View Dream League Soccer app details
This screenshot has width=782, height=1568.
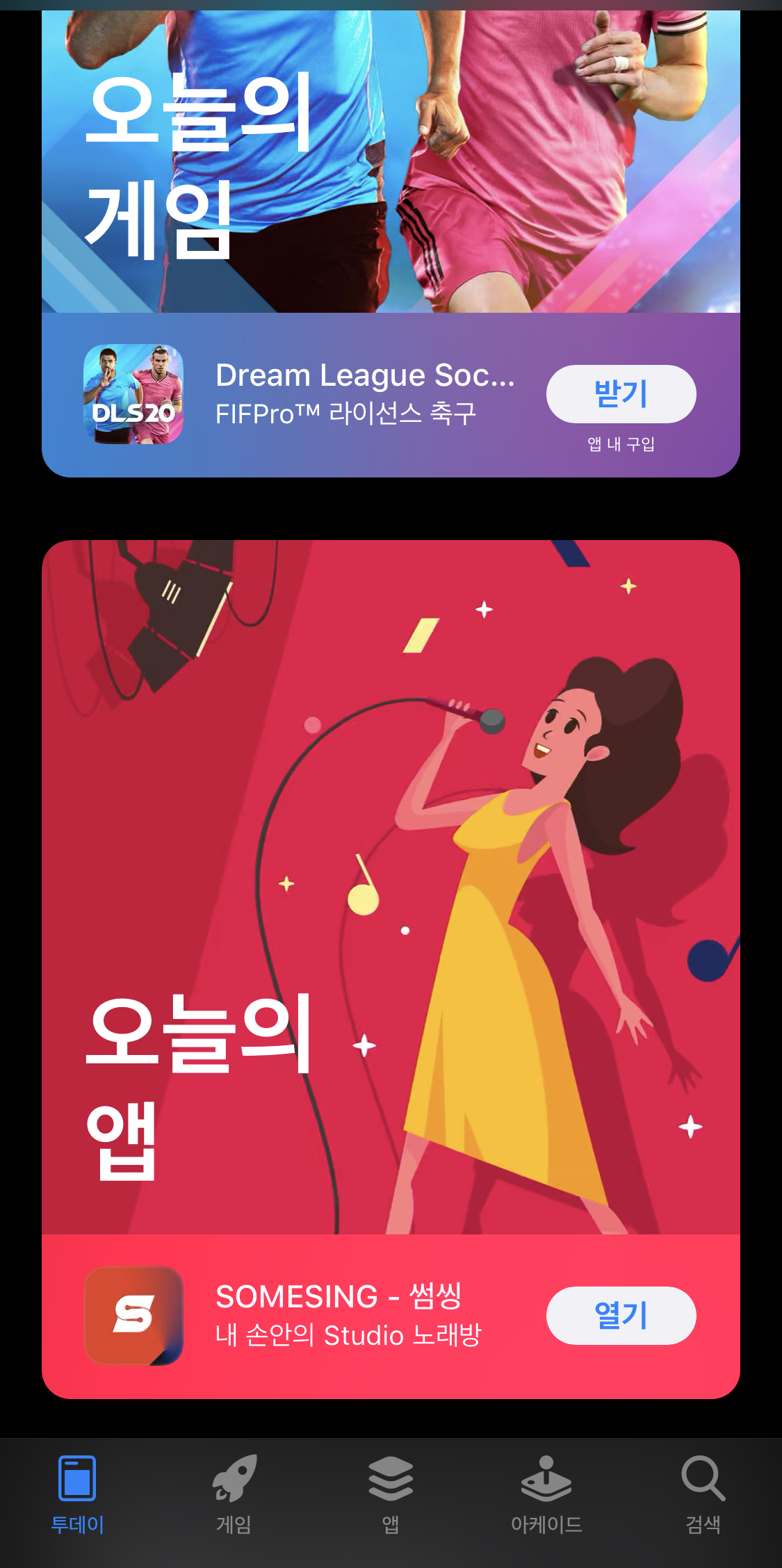pyautogui.click(x=364, y=393)
